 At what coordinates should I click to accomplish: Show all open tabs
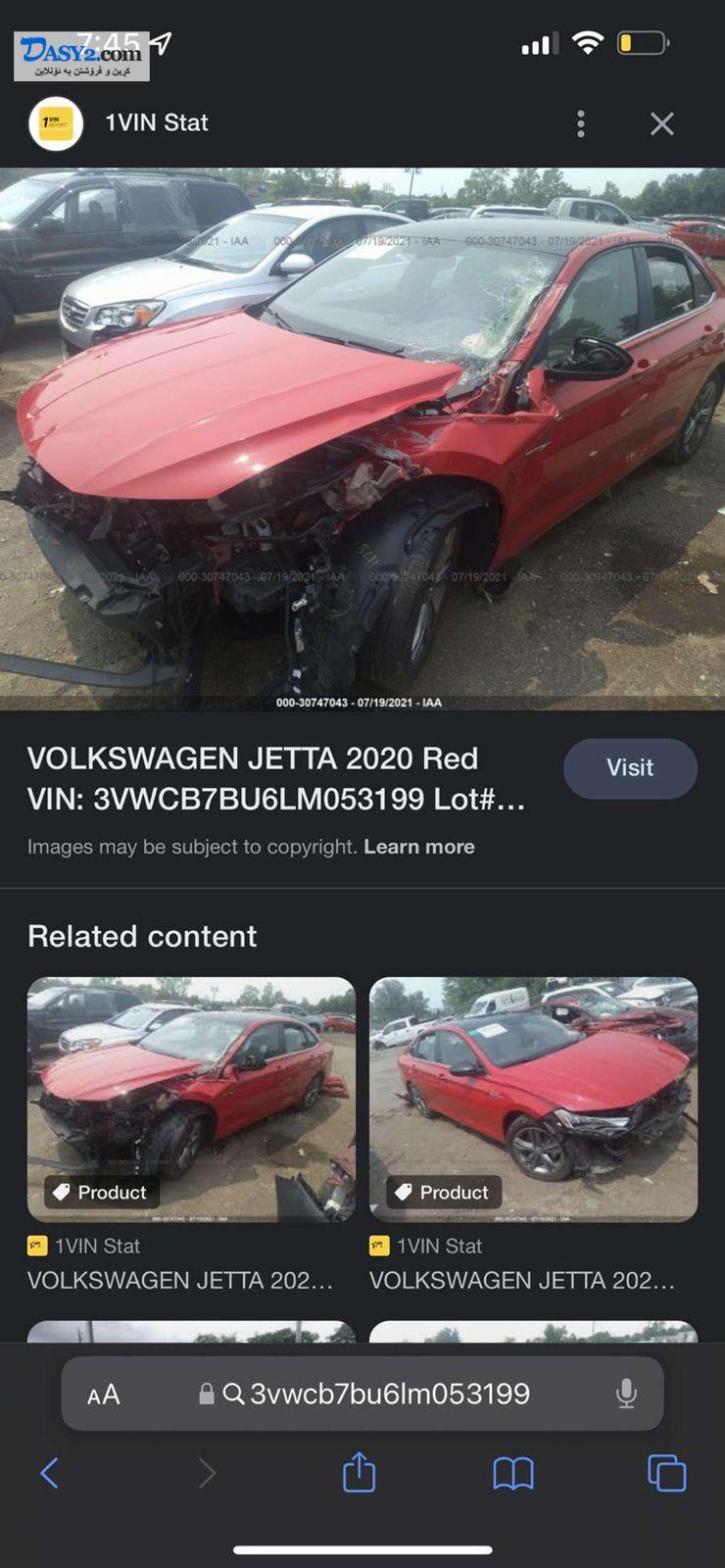667,1473
